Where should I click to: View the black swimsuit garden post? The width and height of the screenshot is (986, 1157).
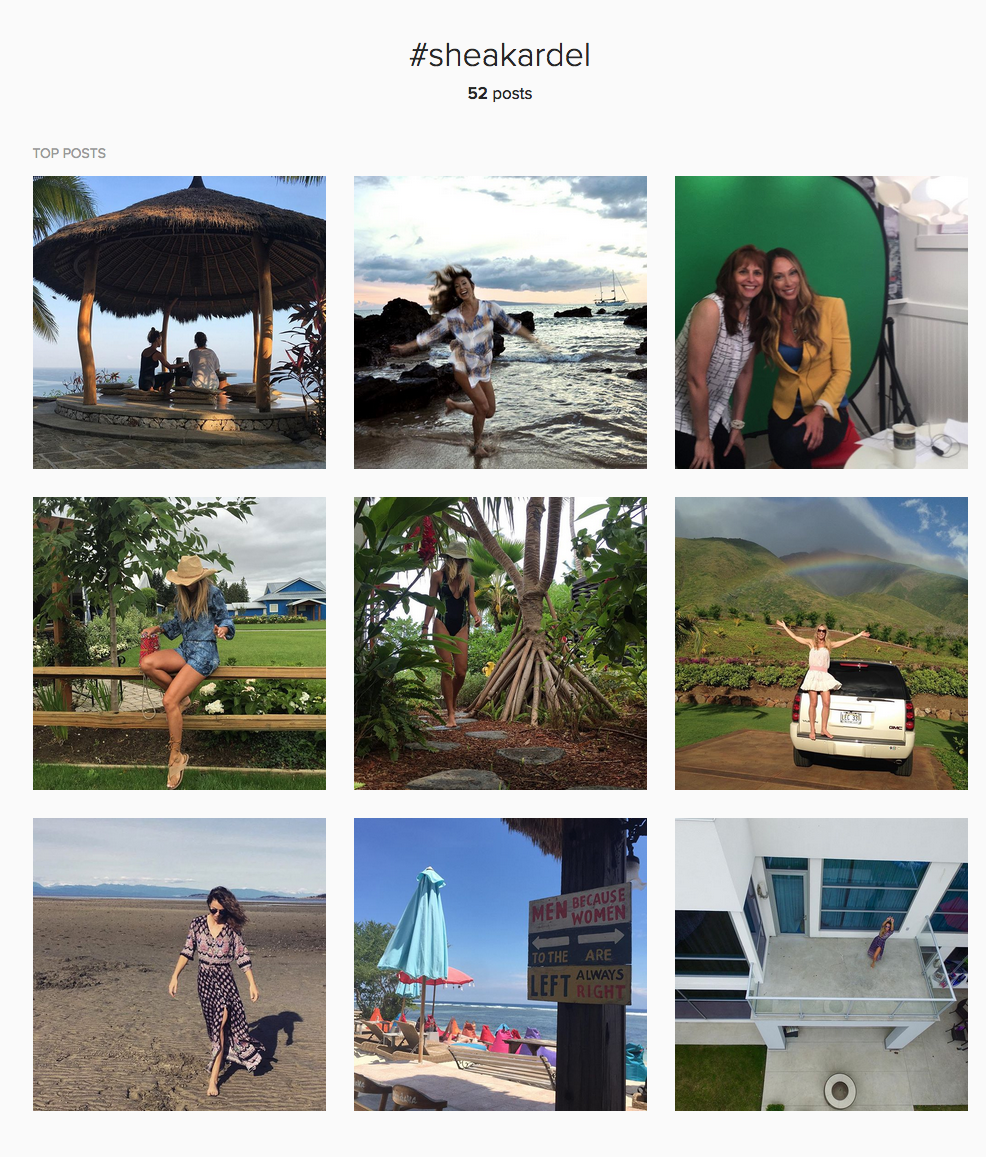(500, 643)
